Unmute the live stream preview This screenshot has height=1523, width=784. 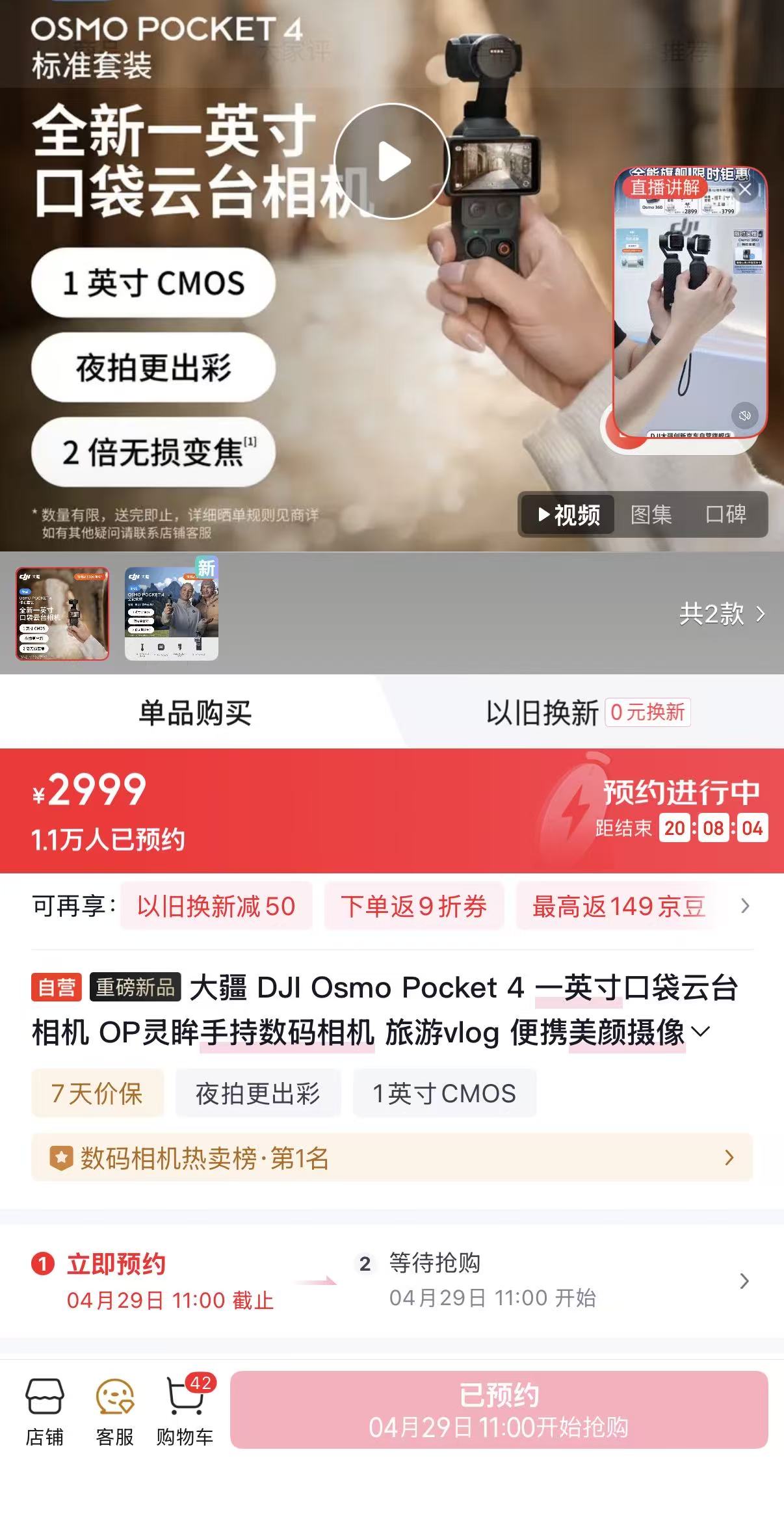point(744,415)
